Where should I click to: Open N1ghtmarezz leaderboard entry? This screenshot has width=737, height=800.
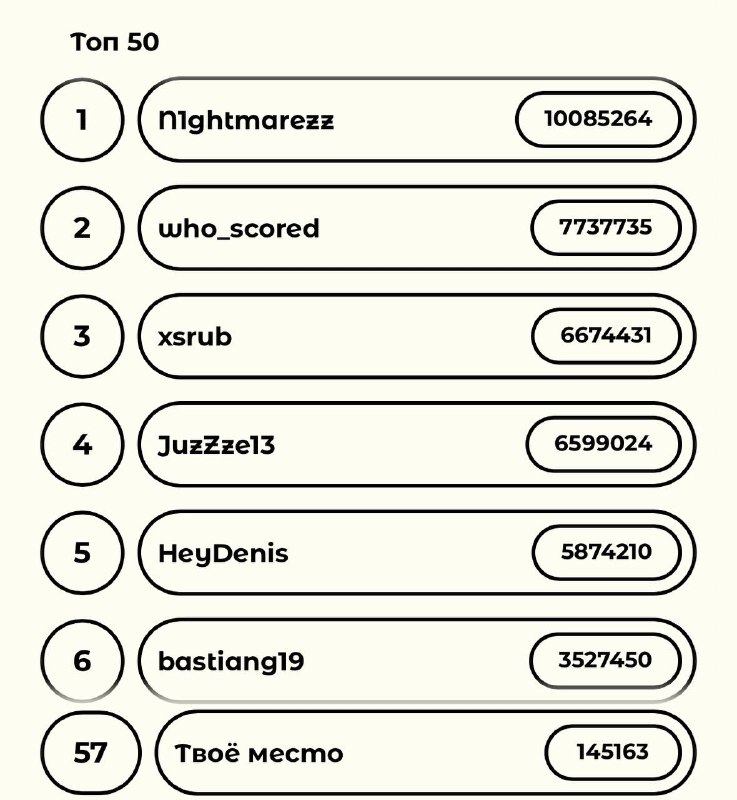pos(417,120)
